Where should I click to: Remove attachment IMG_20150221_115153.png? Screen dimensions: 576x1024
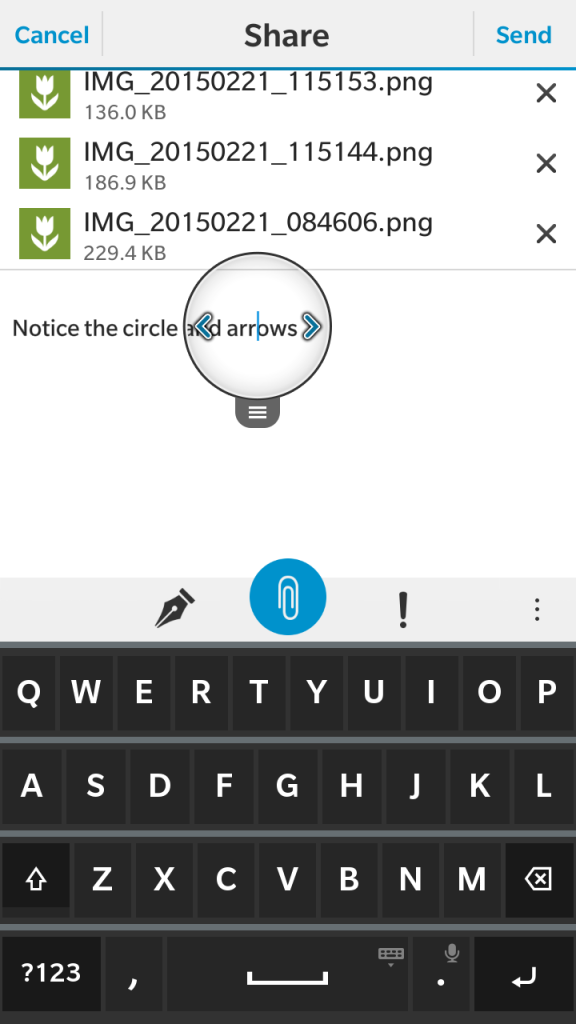click(546, 93)
